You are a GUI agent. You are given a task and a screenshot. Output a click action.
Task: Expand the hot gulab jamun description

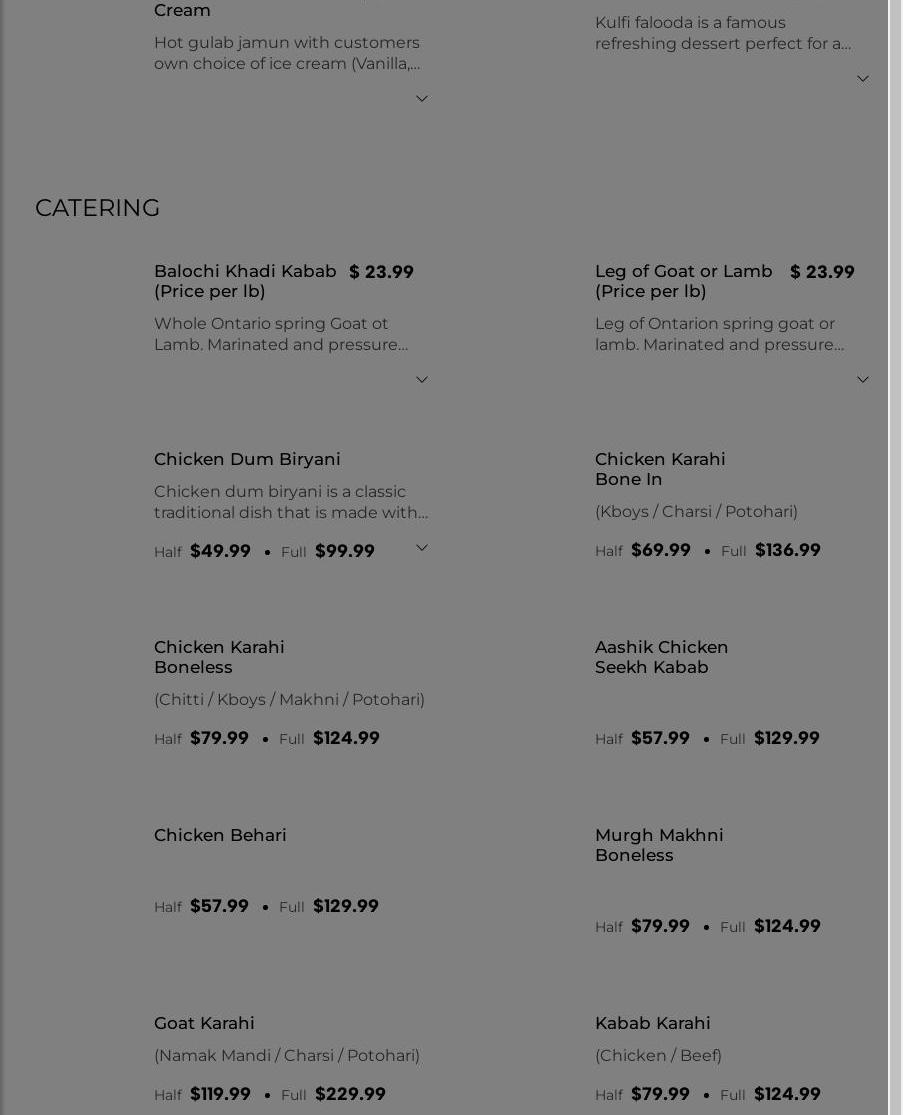421,99
